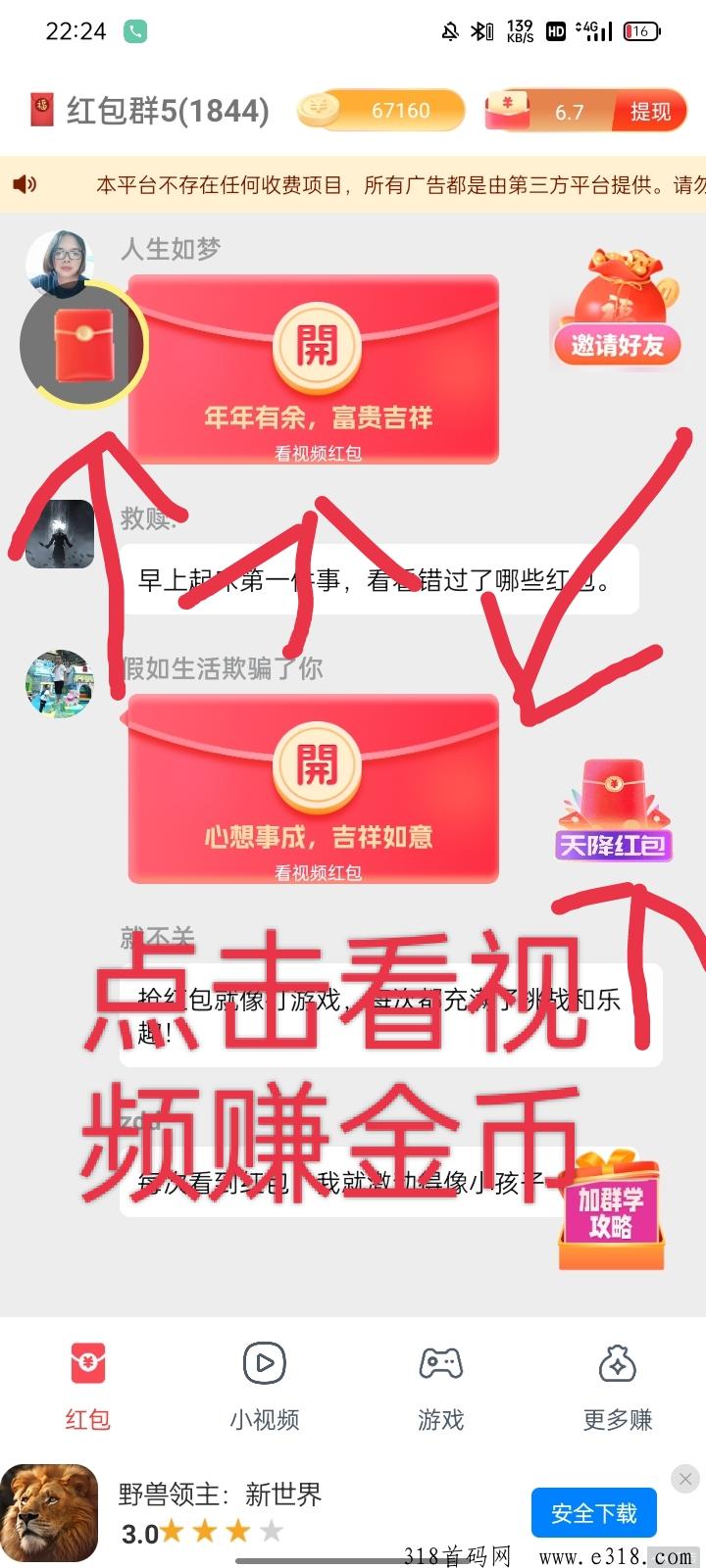Switch to the 更多赚 tab
The image size is (706, 1568).
pos(618,1386)
